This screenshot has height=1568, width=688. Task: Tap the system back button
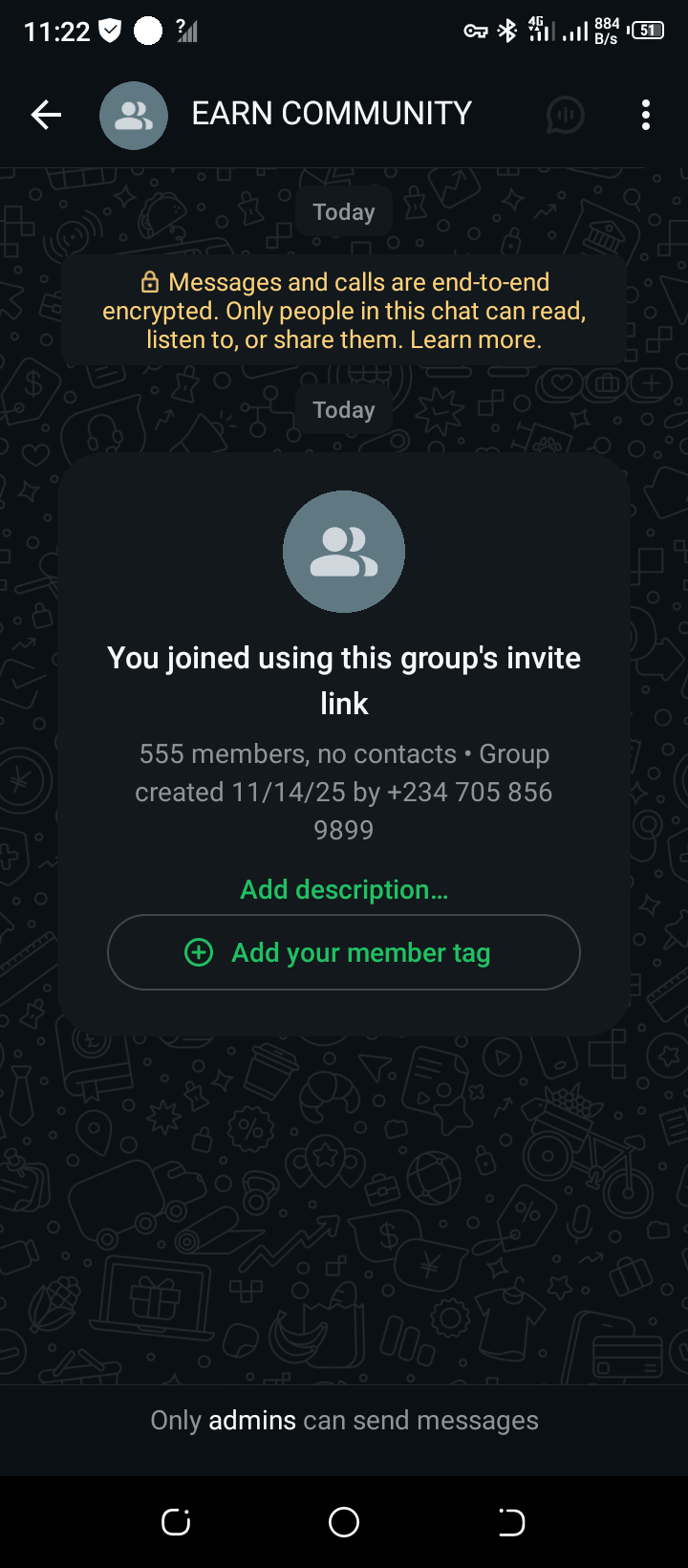pyautogui.click(x=511, y=1522)
